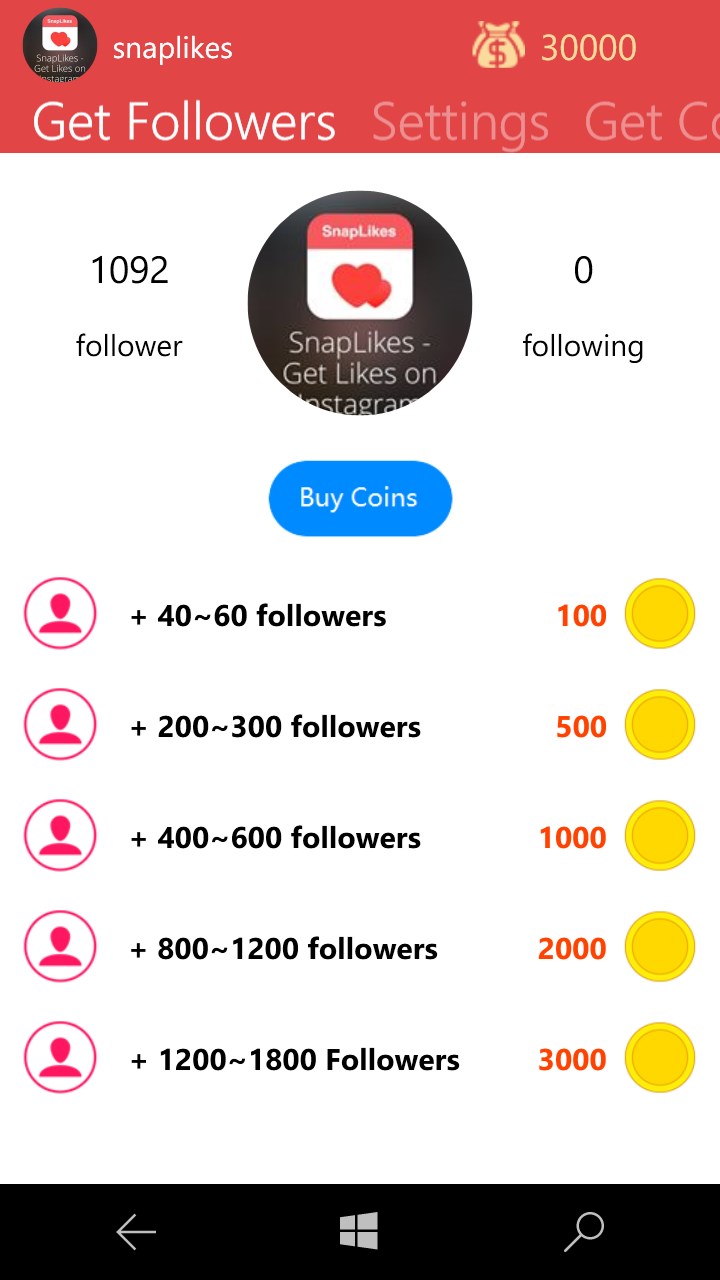
Task: Select the +40~60 followers package
Action: [359, 615]
